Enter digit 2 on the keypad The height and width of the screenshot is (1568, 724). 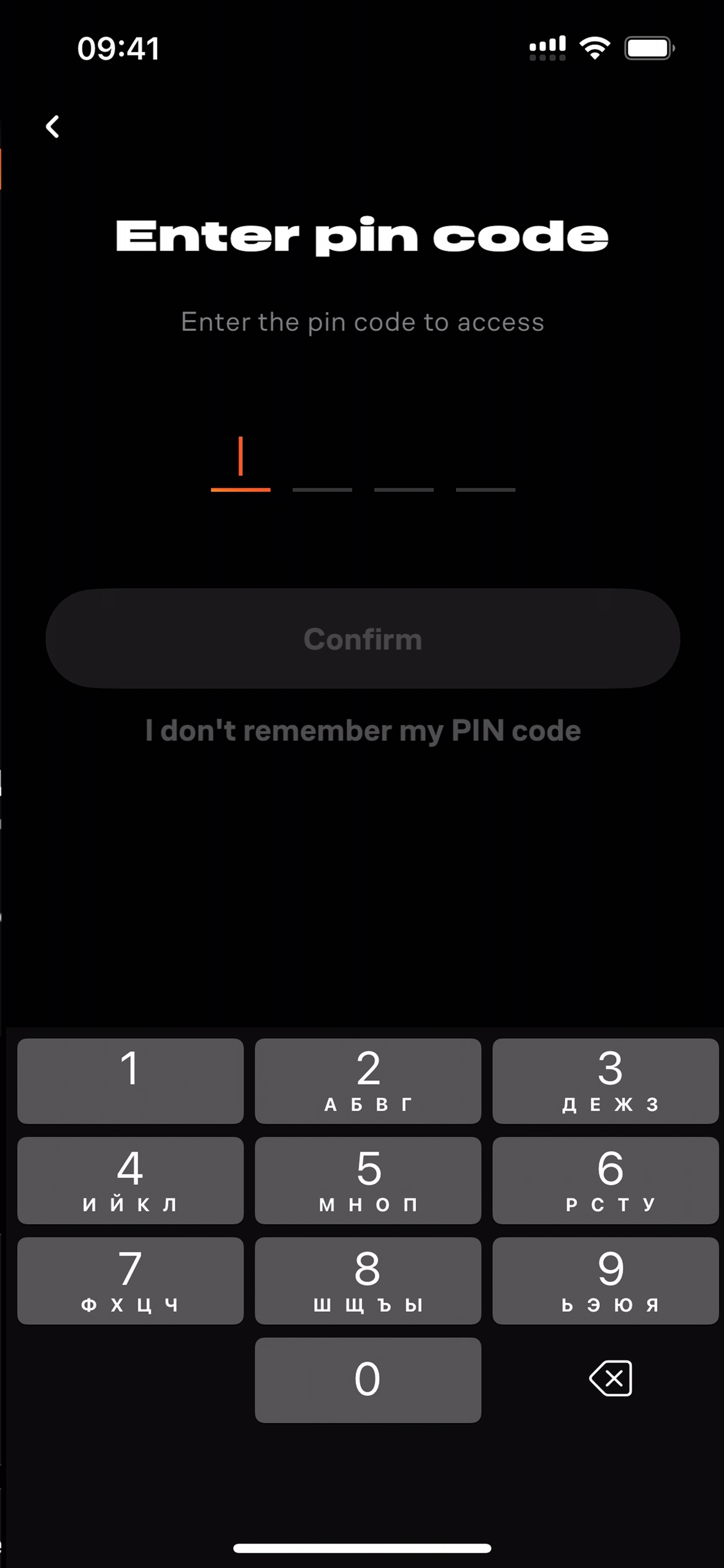coord(368,1081)
